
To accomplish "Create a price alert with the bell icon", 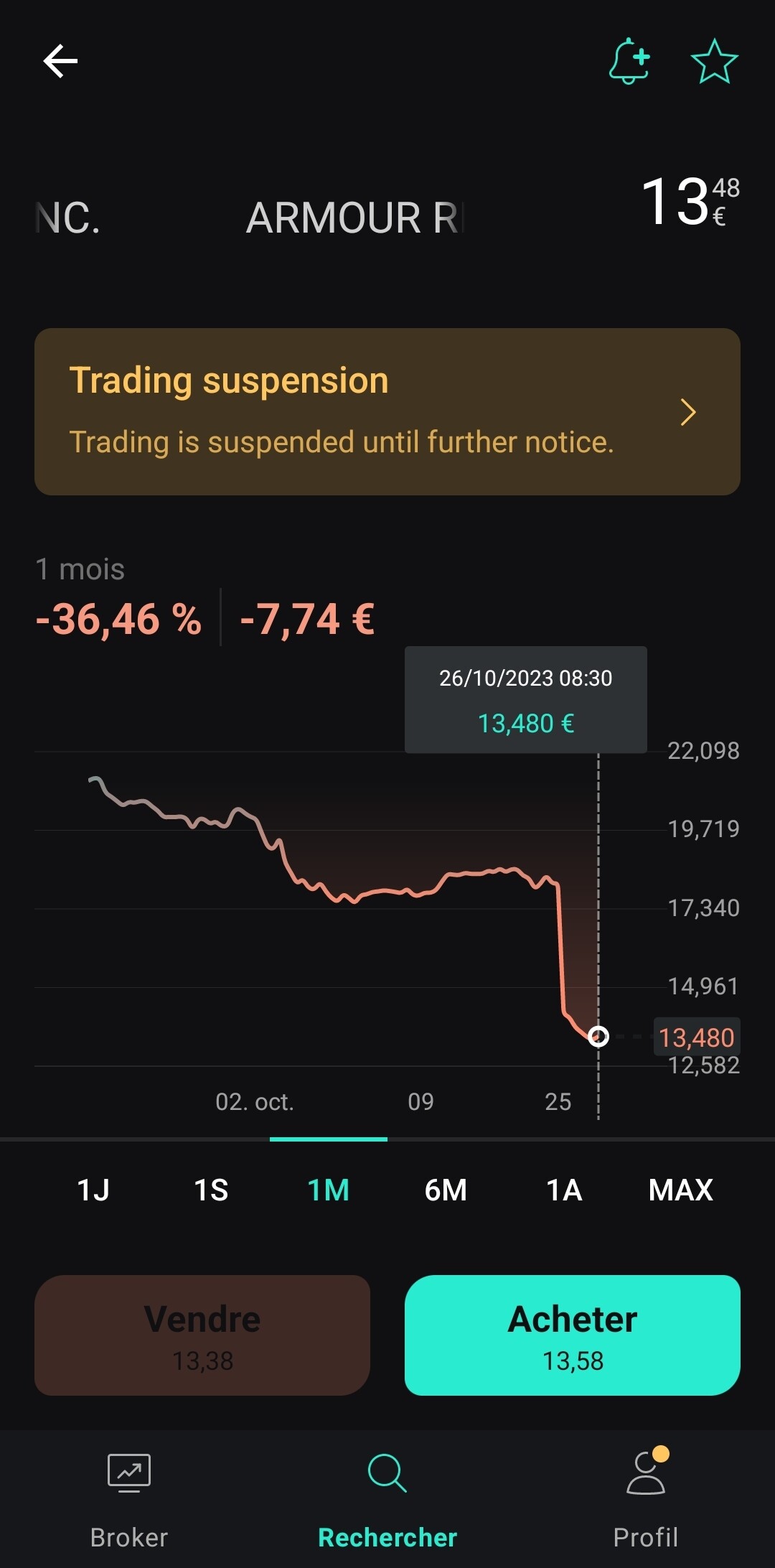I will (629, 61).
